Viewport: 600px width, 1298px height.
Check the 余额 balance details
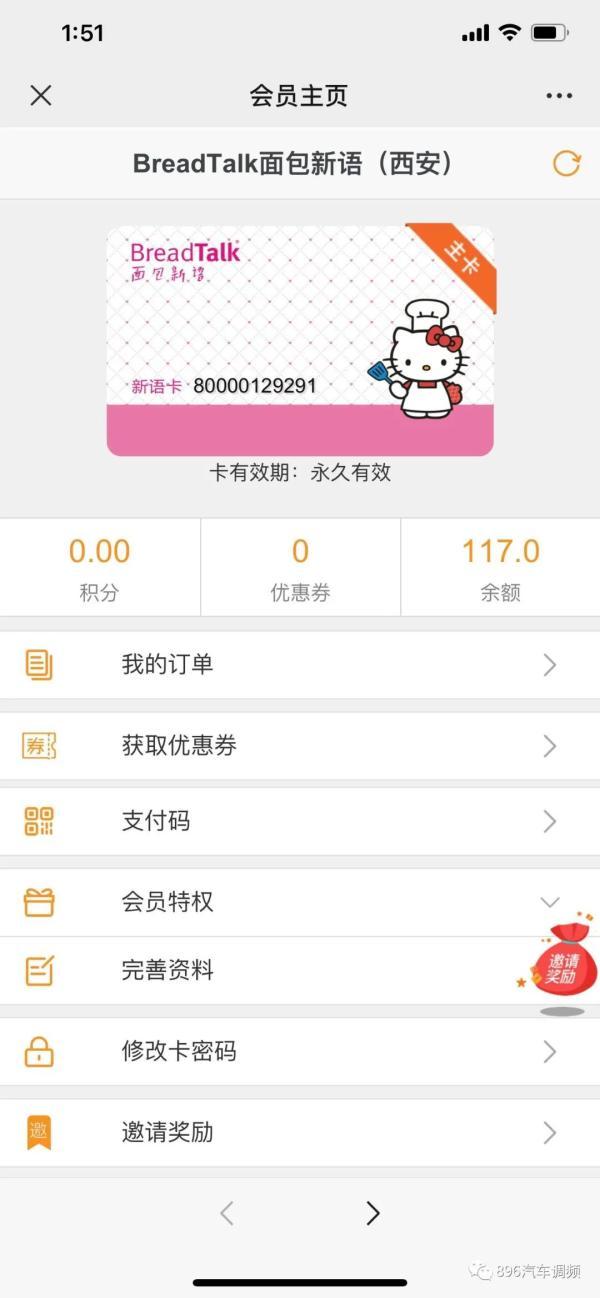coord(500,567)
